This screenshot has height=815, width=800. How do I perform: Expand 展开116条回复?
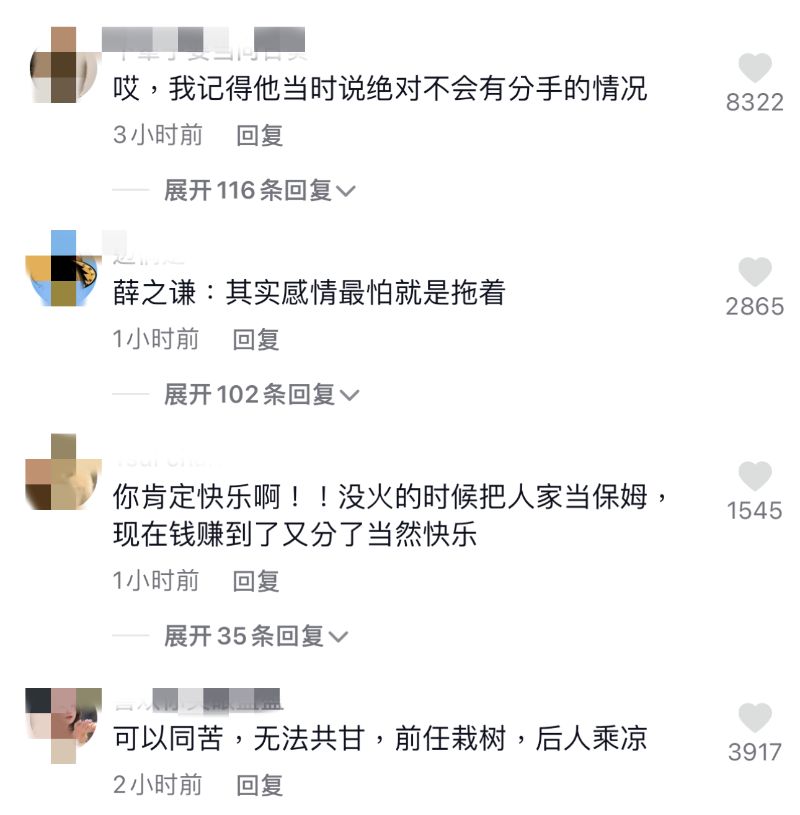[260, 190]
